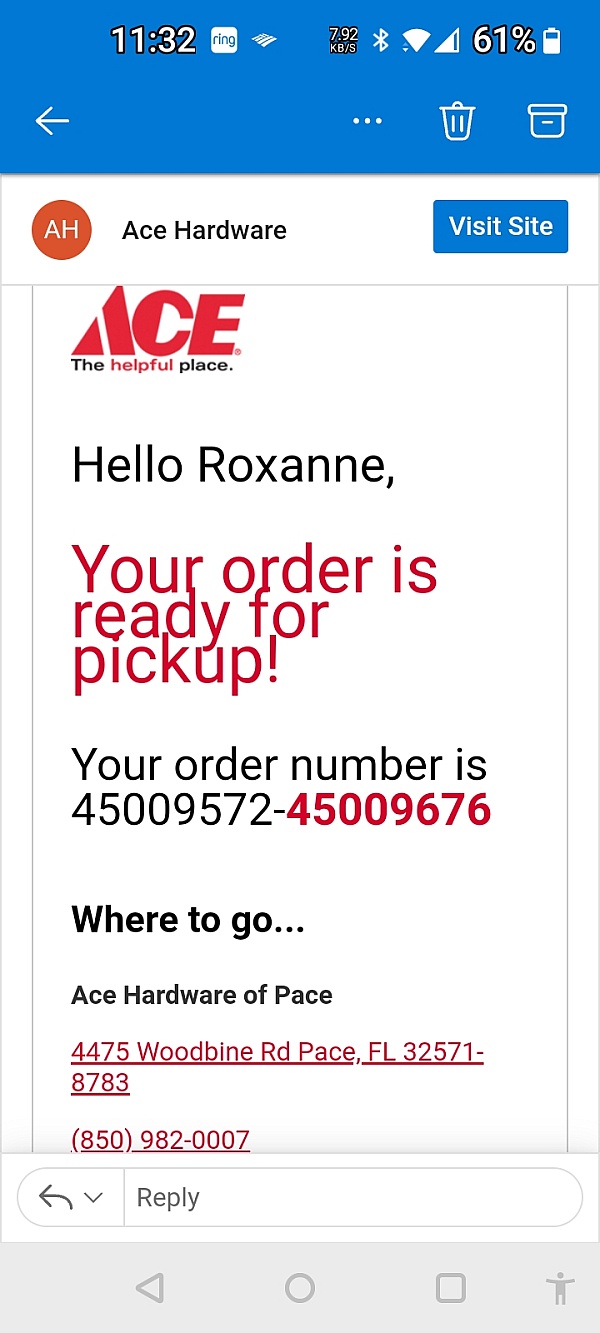Tap the Reply field to respond

352,1197
